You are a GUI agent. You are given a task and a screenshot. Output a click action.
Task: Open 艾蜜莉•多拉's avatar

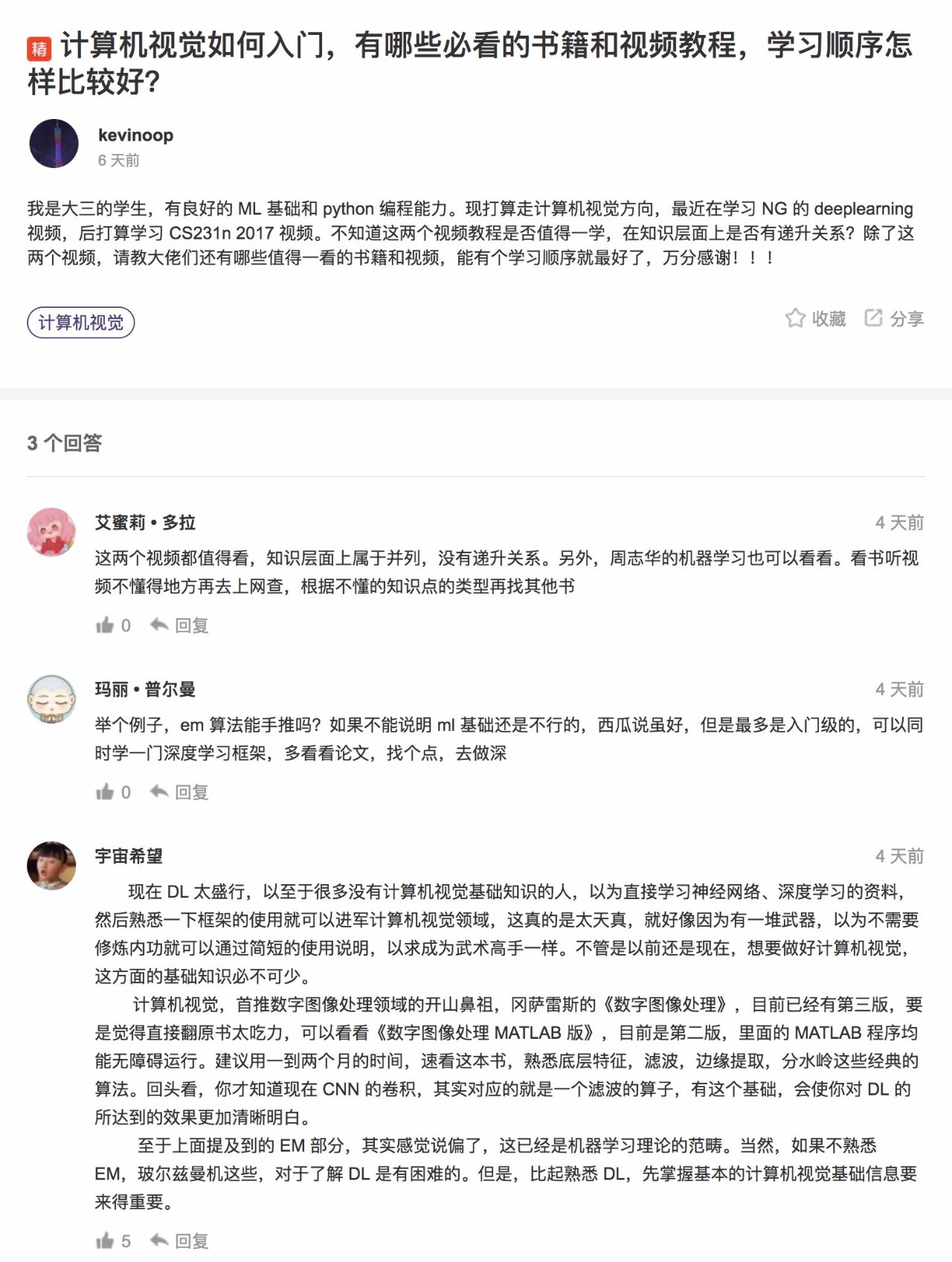pos(52,532)
